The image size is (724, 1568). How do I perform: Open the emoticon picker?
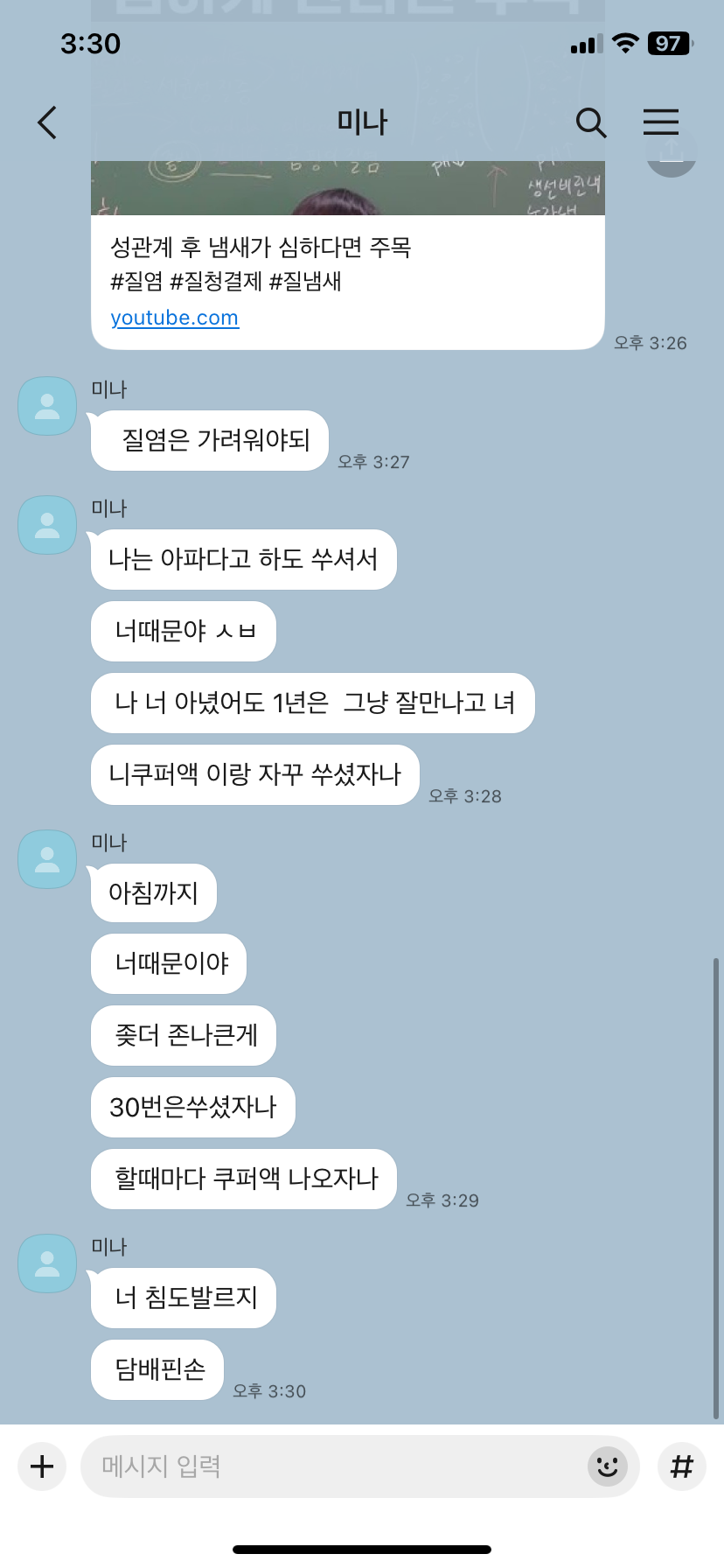coord(607,1466)
